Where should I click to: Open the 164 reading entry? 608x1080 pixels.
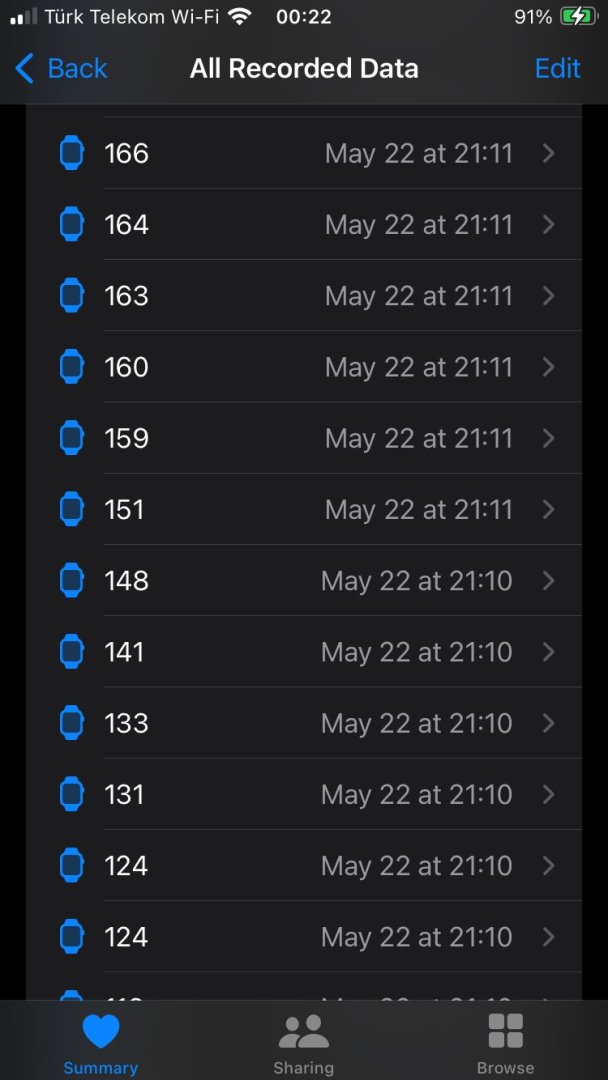(304, 224)
